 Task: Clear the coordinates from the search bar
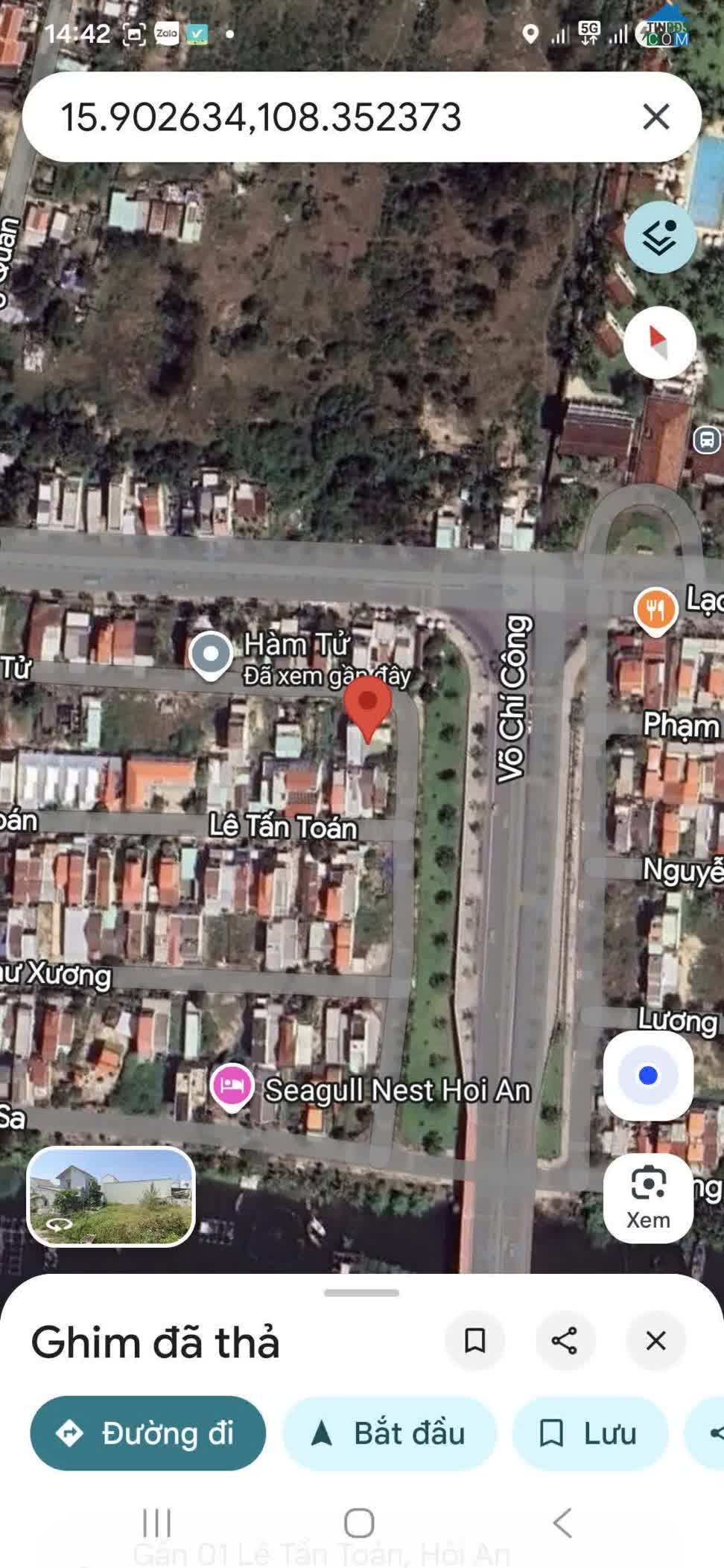coord(655,117)
